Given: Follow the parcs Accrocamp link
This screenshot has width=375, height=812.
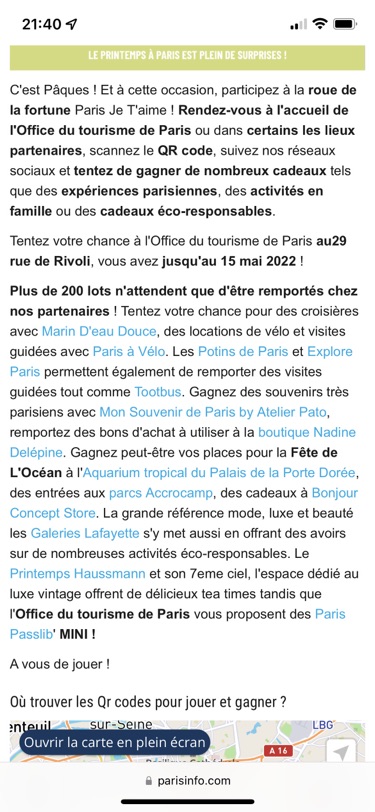Looking at the screenshot, I should pyautogui.click(x=161, y=493).
